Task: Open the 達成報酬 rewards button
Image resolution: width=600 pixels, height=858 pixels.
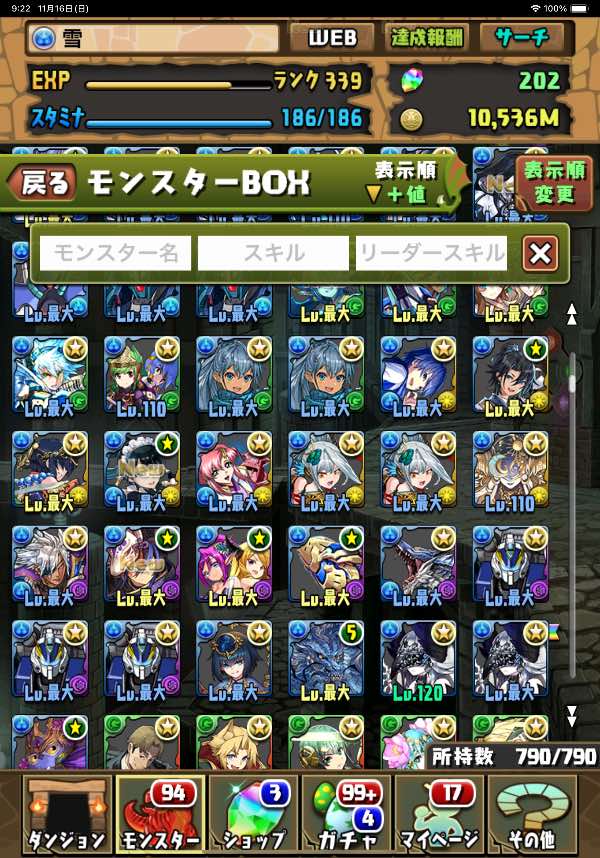Action: point(427,38)
